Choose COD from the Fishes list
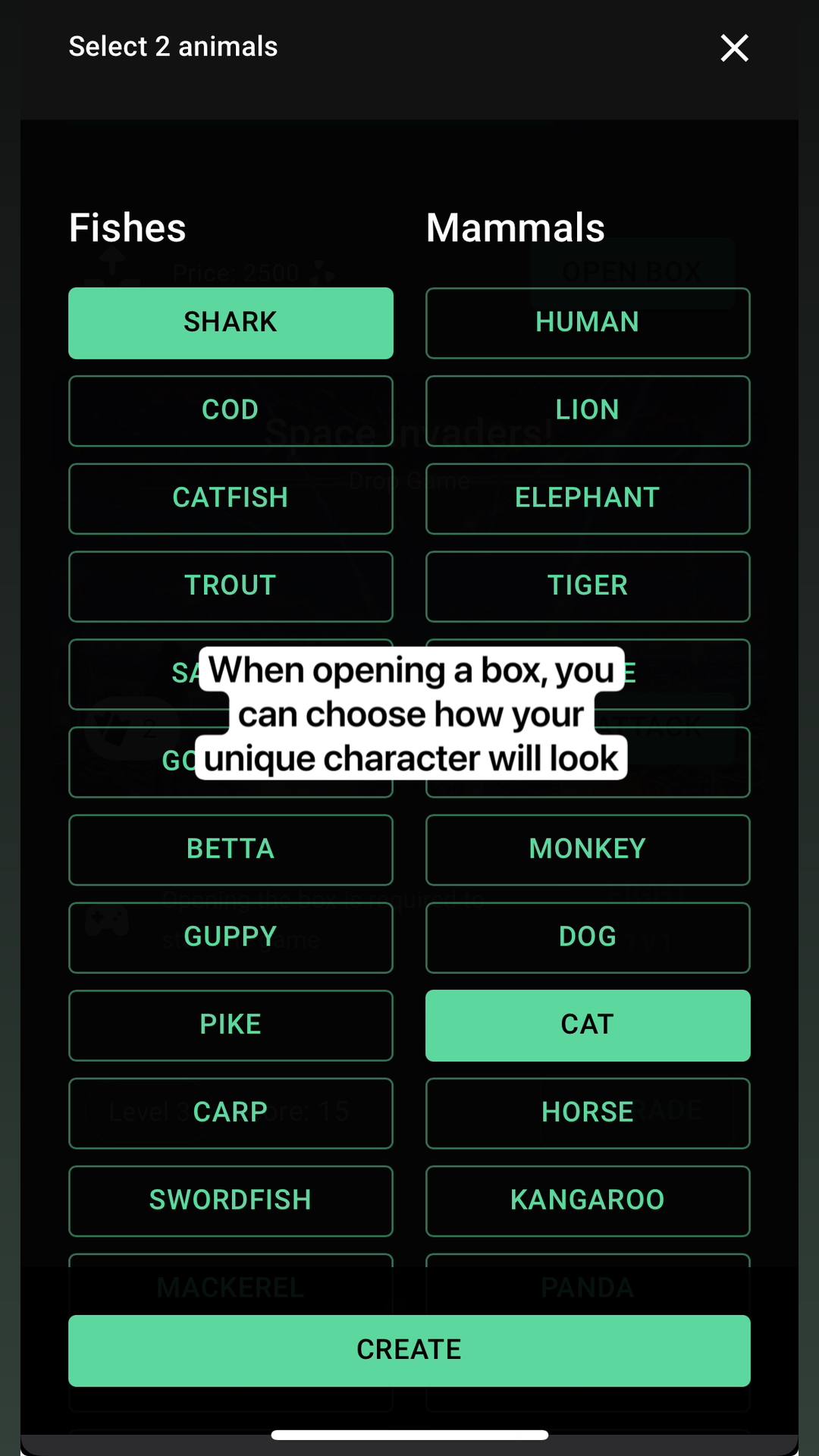 tap(231, 410)
